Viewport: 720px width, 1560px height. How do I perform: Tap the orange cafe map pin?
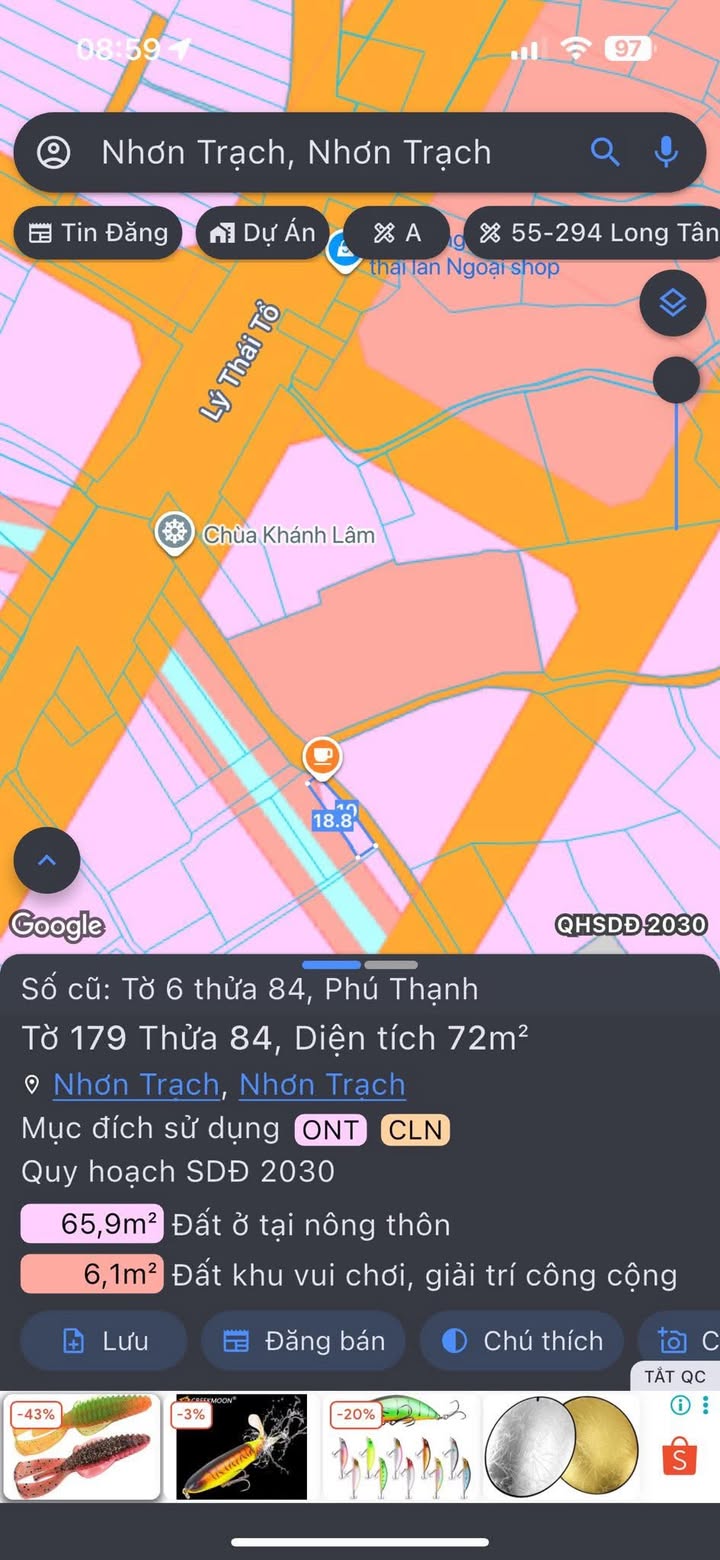(x=321, y=757)
